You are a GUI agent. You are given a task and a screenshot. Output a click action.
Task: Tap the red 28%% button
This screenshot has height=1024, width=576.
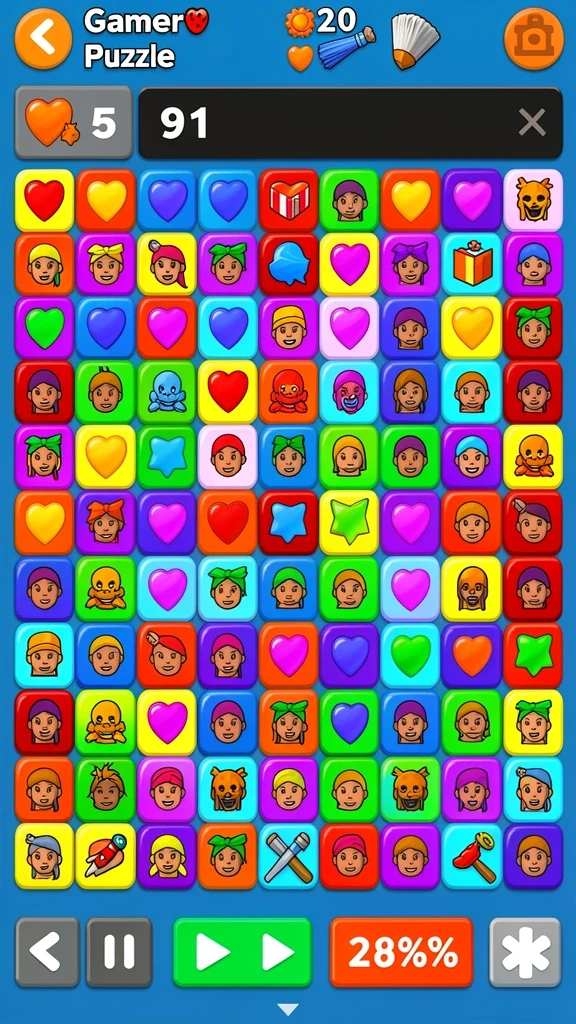pyautogui.click(x=401, y=952)
